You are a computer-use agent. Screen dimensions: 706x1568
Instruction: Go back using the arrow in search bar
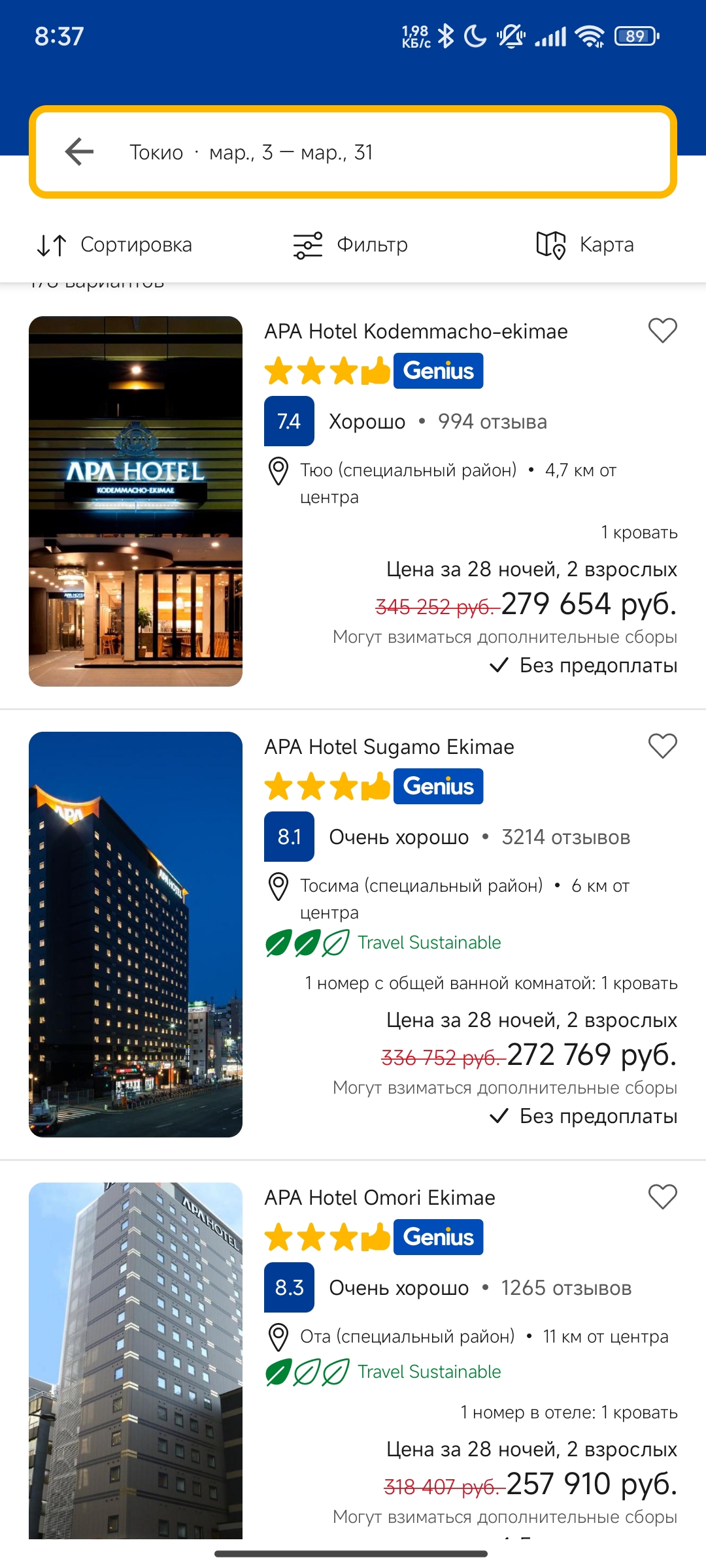click(x=79, y=152)
